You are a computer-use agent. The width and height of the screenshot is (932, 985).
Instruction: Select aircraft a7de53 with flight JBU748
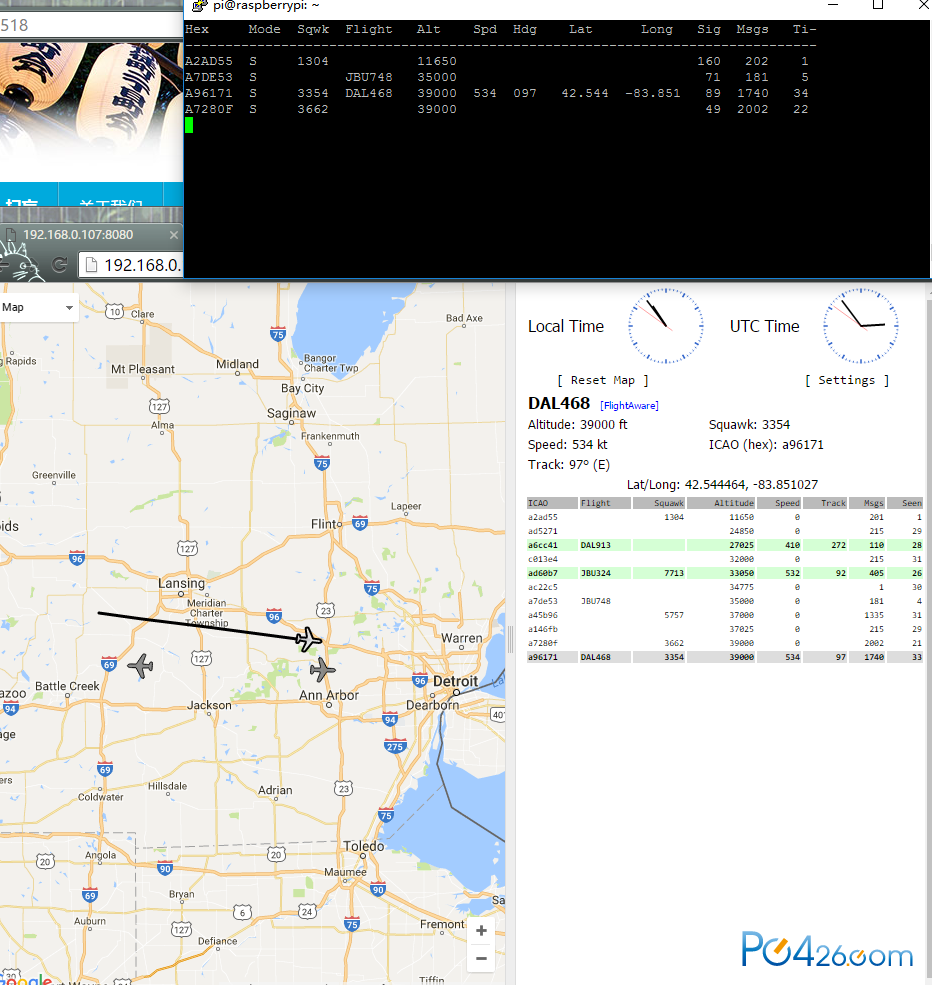click(x=724, y=601)
